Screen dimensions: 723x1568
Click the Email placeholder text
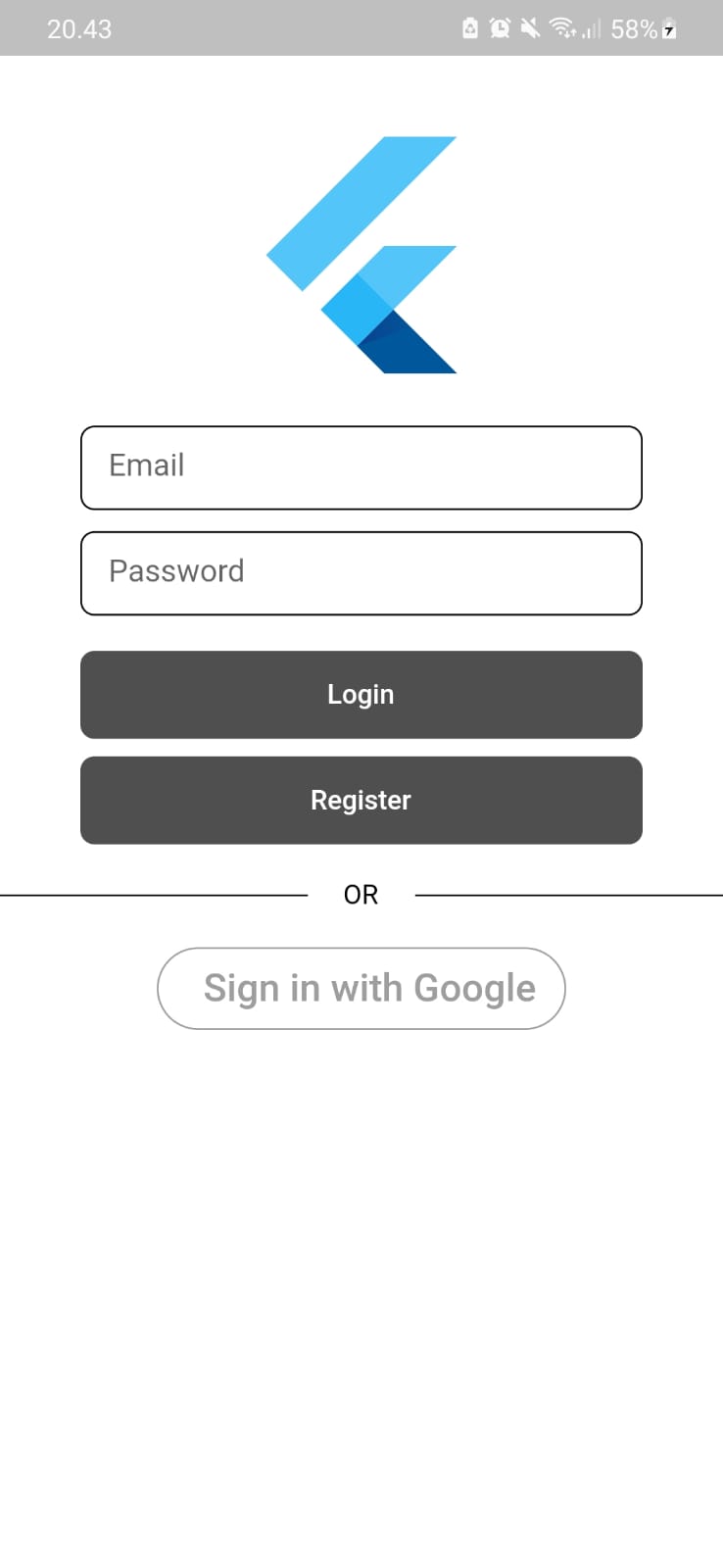pyautogui.click(x=147, y=465)
